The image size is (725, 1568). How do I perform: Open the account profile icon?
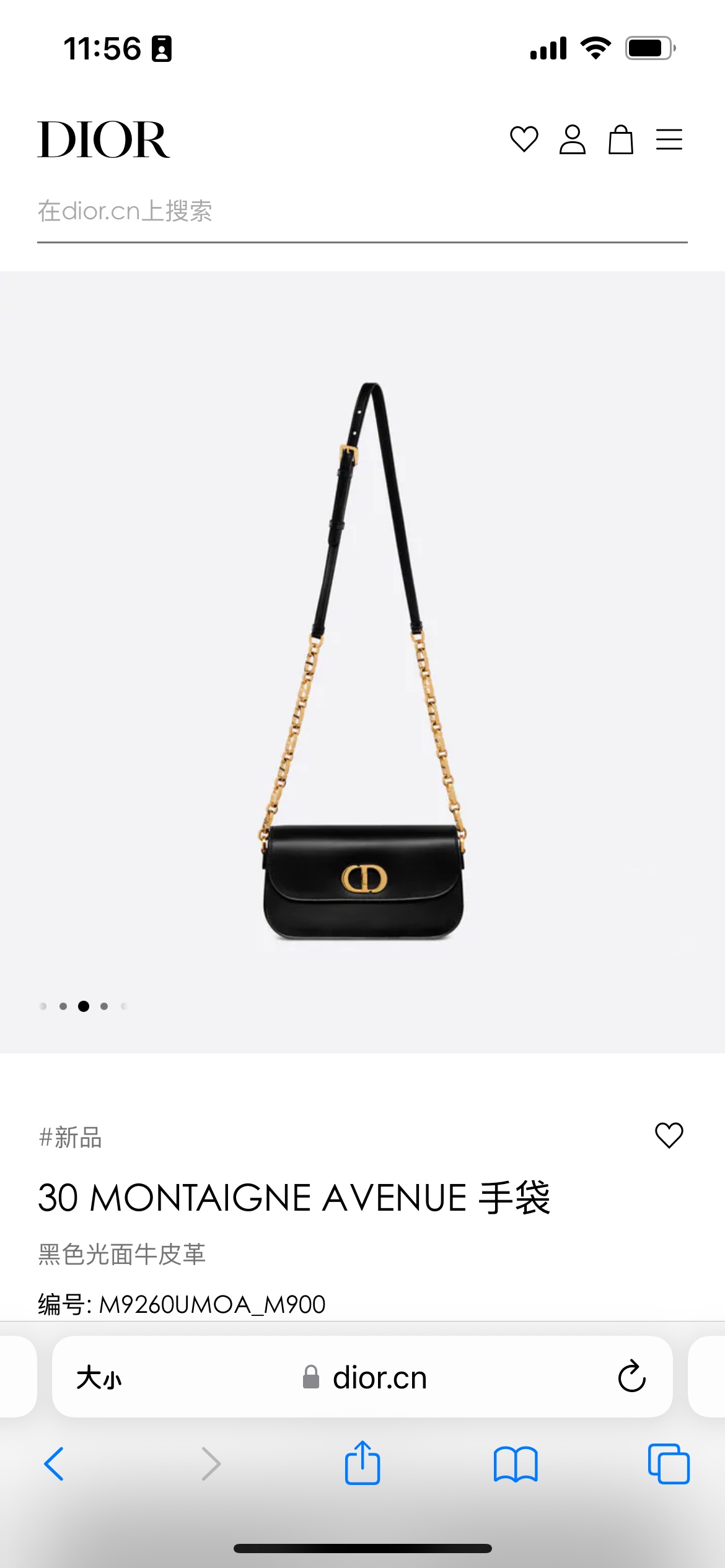tap(572, 139)
